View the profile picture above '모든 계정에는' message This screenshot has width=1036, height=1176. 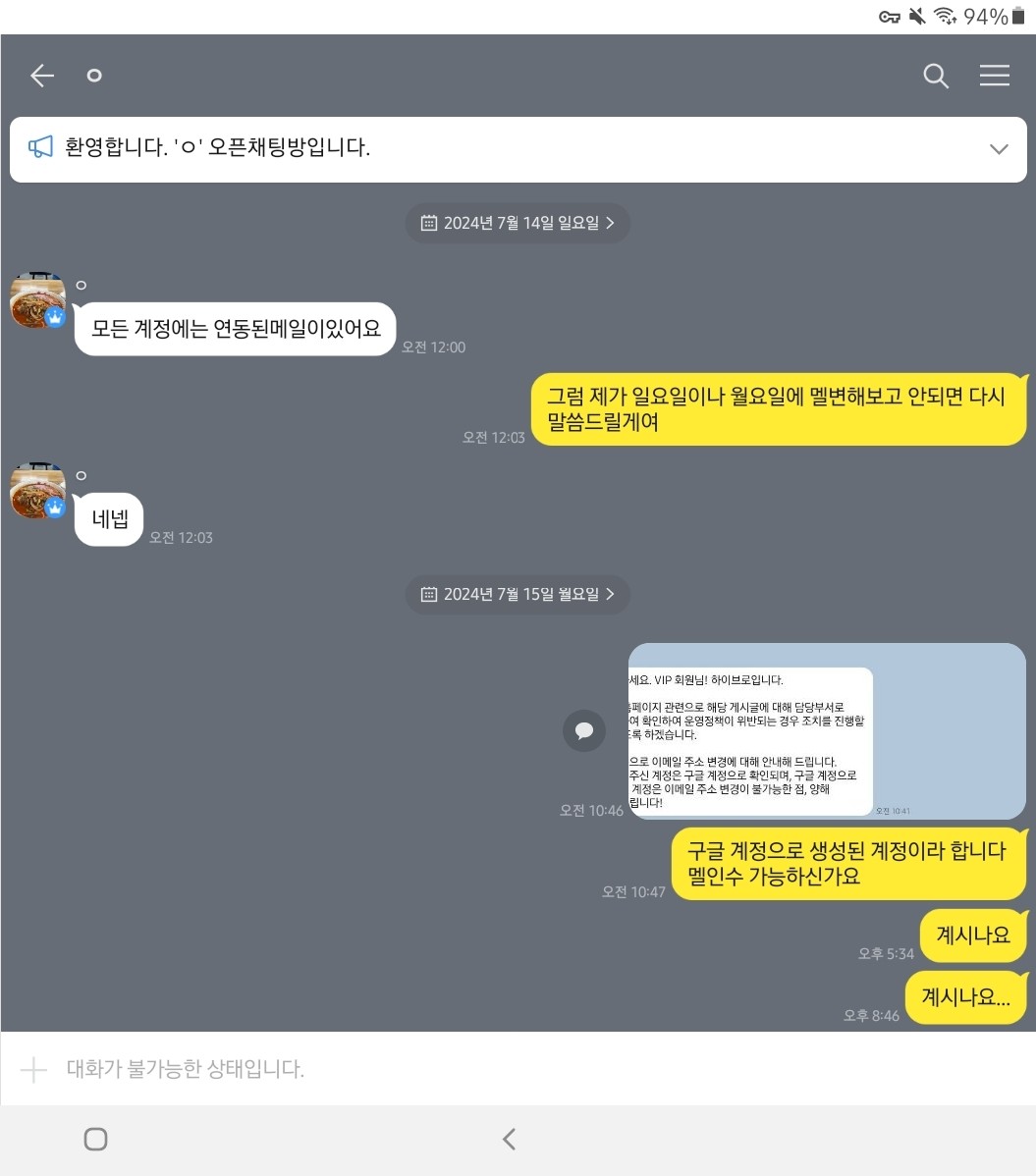point(37,300)
